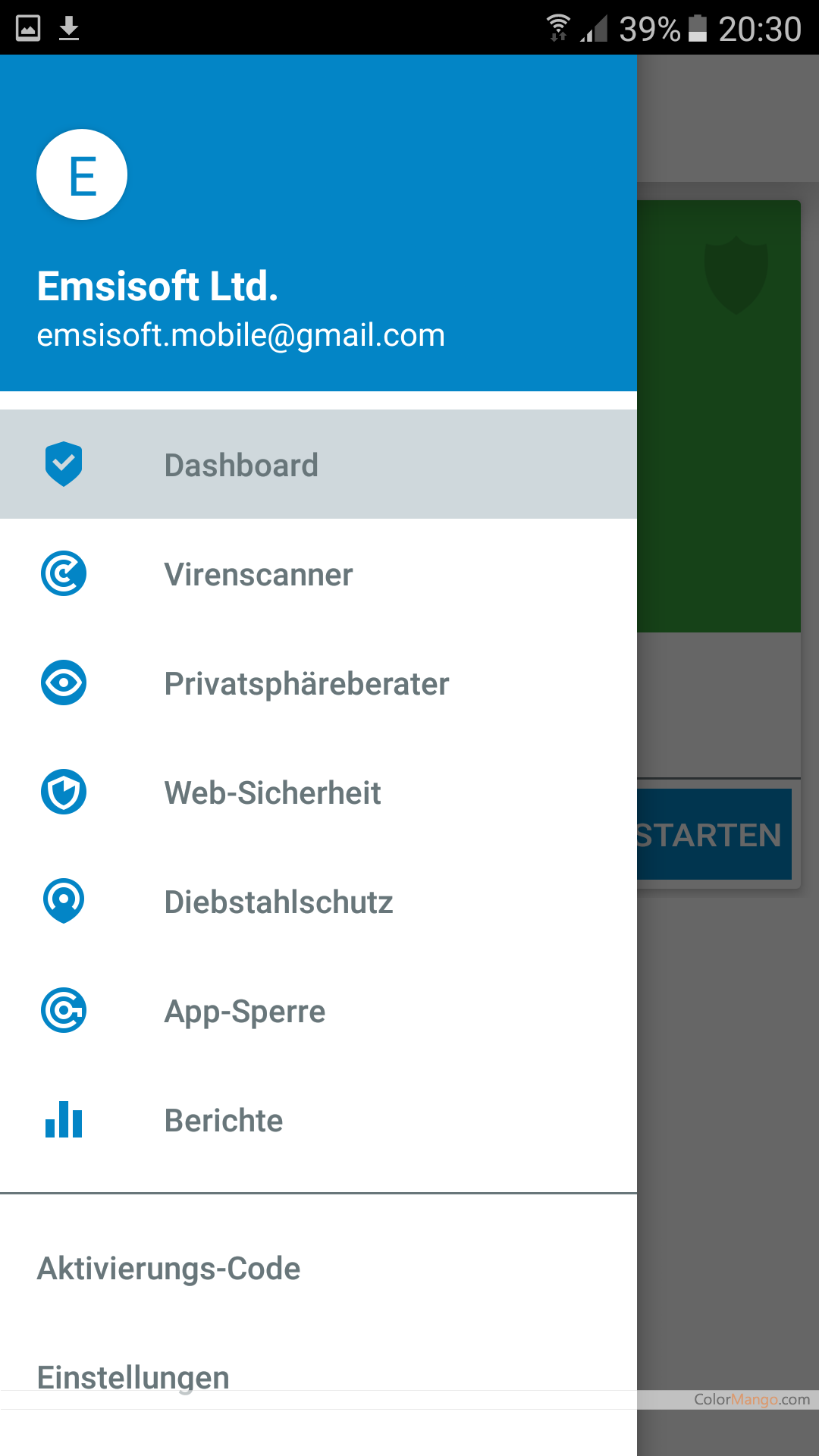Screen dimensions: 819x1456
Task: Open App-Sperre
Action: (318, 1010)
